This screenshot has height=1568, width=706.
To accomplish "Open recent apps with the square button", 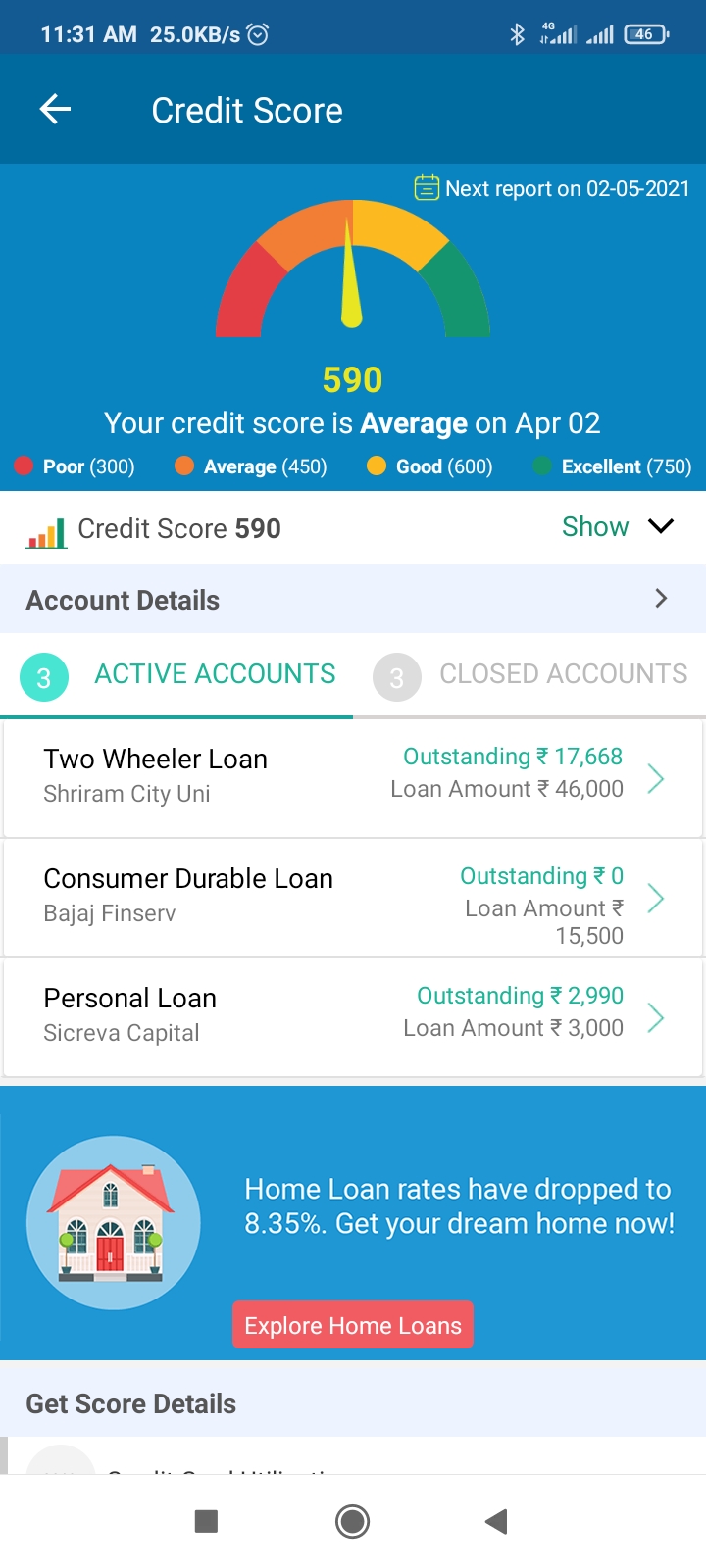I will pos(206,1521).
